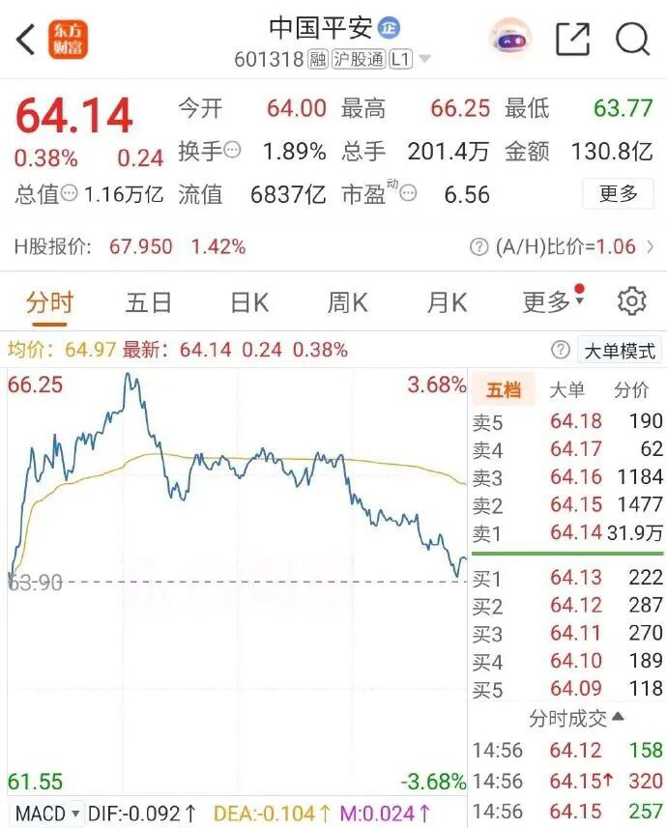Switch to the 五日 chart tab
The width and height of the screenshot is (667, 828).
pos(148,302)
